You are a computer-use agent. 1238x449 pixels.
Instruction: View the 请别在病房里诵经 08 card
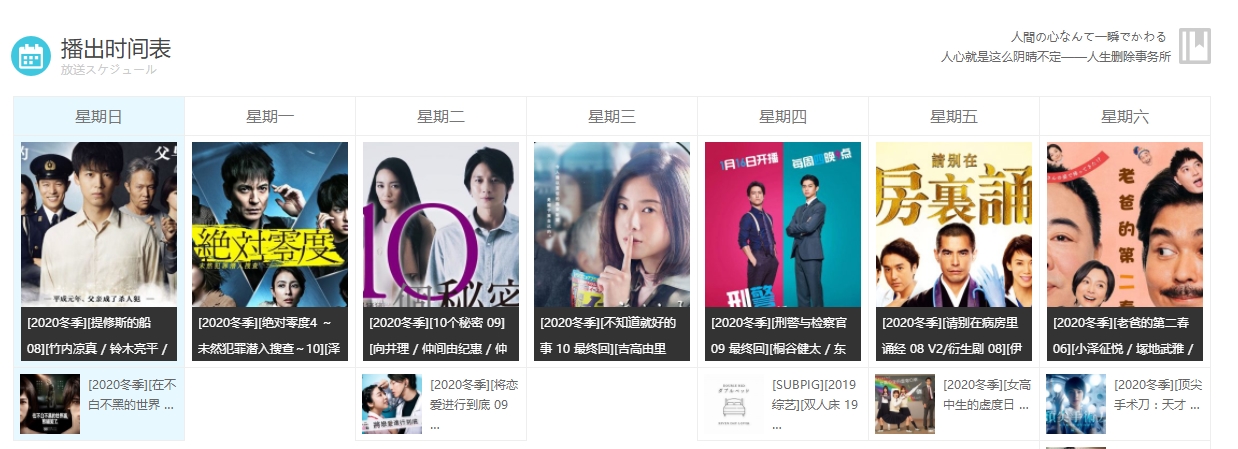tap(954, 250)
